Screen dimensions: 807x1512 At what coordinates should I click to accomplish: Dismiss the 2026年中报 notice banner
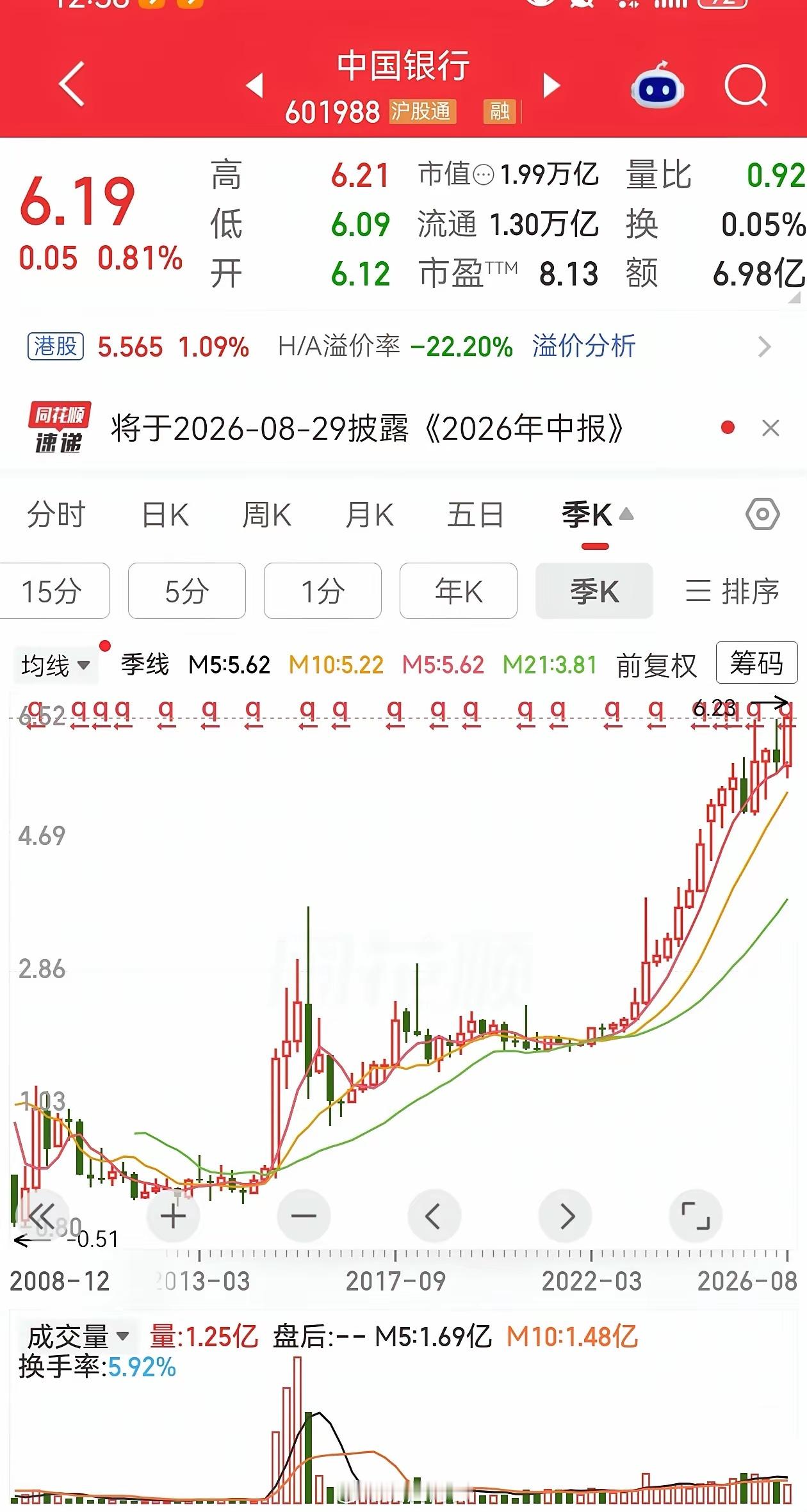coord(770,428)
